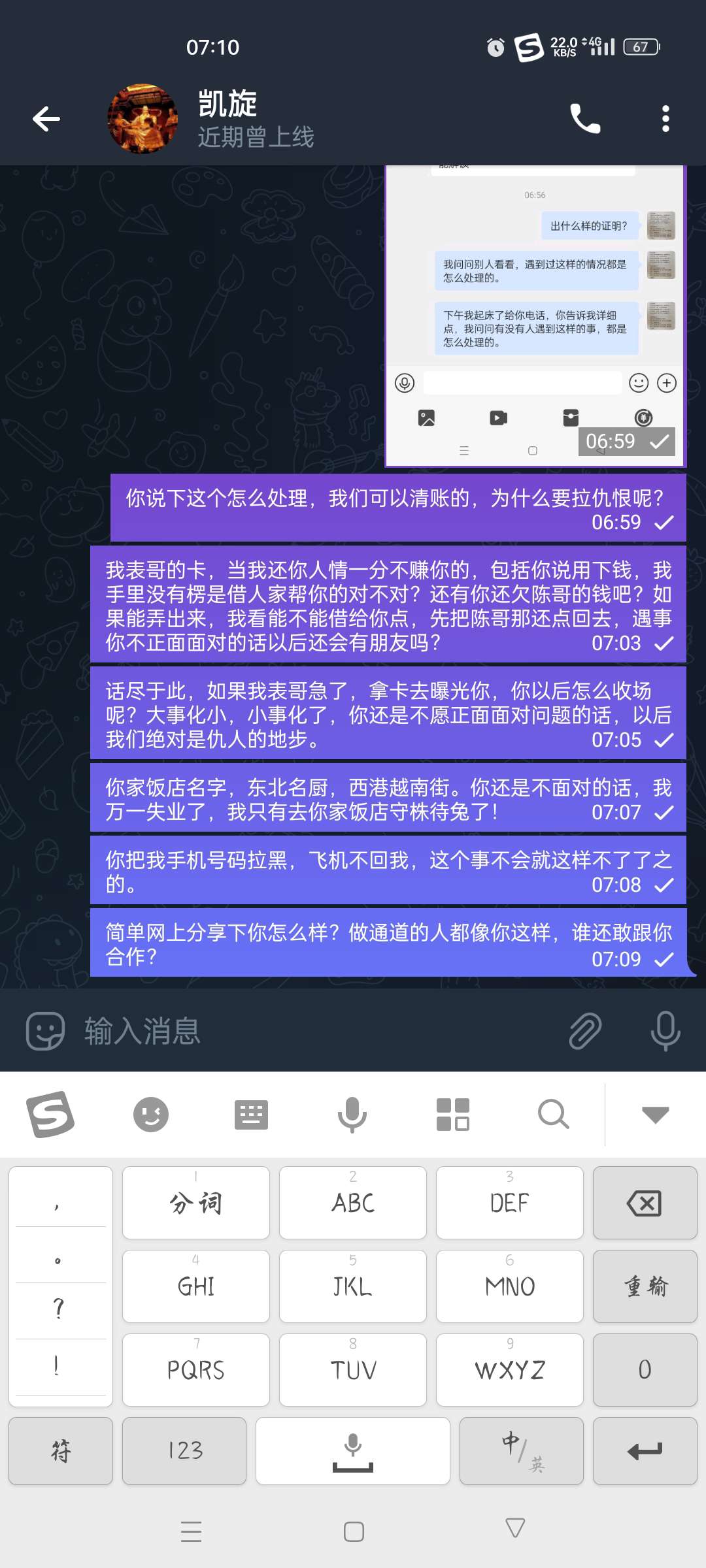Viewport: 706px width, 1568px height.
Task: Toggle 中/英 input language key
Action: [x=521, y=1451]
